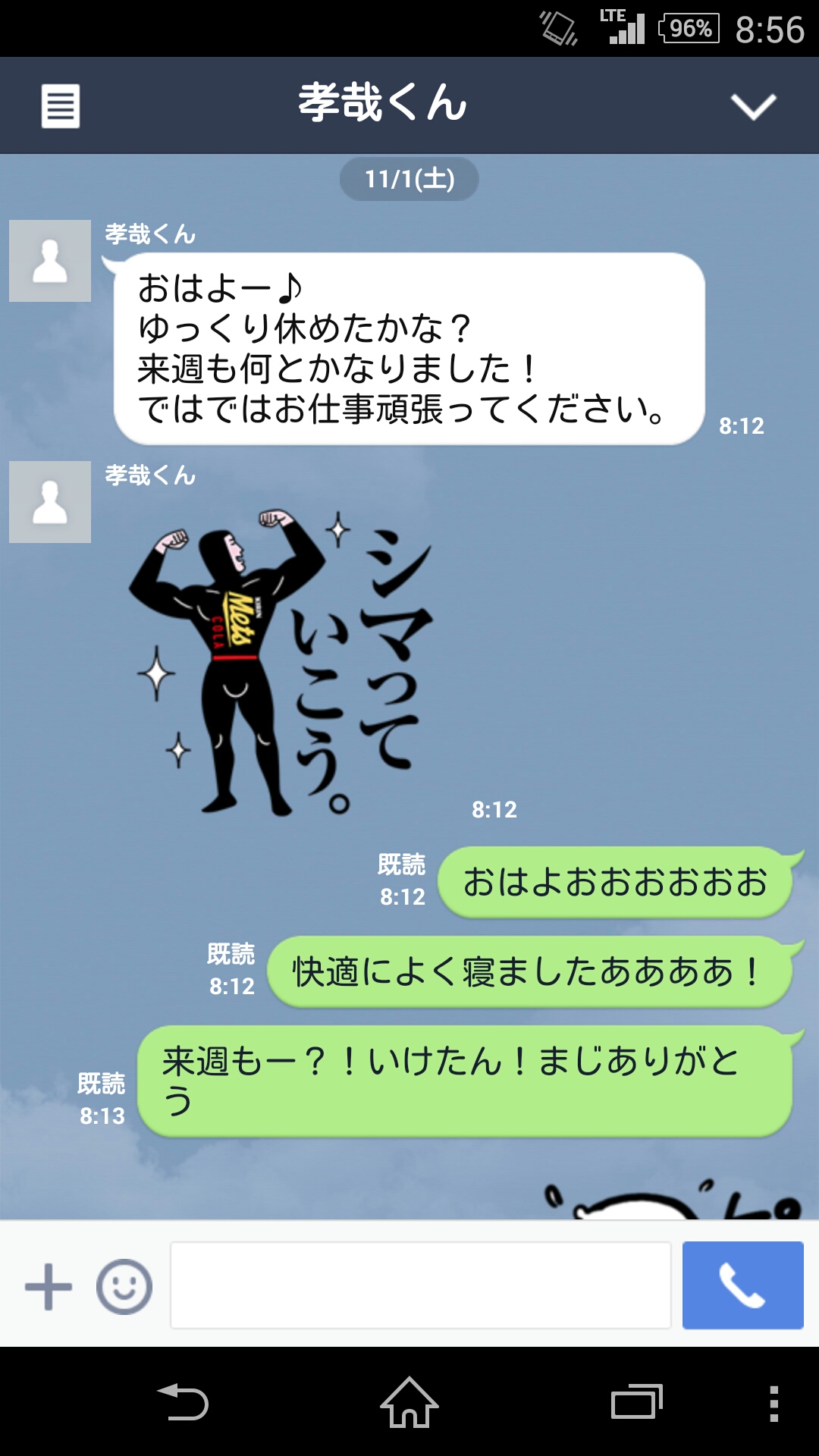Tap 孝哉くん's avatar beside the Mets Cola sticker
This screenshot has width=819, height=1456.
50,502
